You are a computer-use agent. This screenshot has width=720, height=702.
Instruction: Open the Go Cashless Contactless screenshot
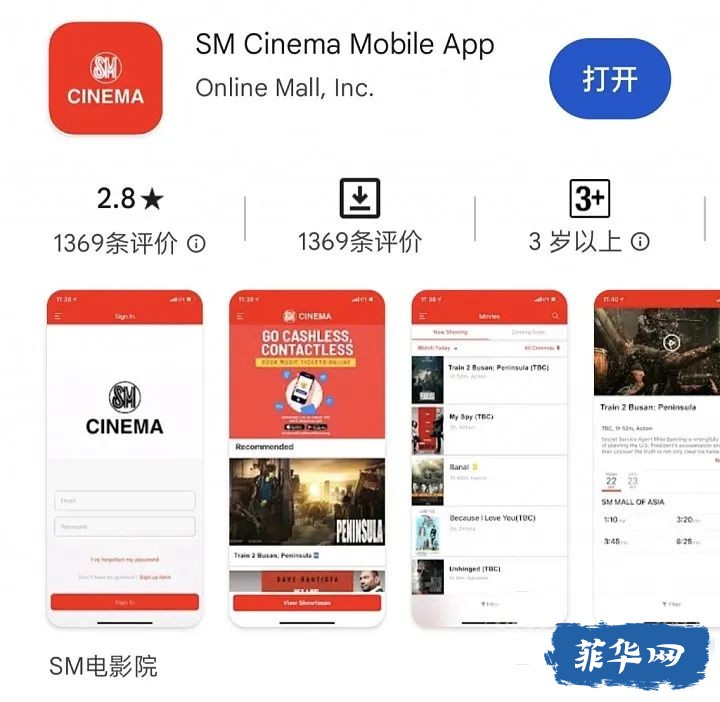tap(307, 458)
